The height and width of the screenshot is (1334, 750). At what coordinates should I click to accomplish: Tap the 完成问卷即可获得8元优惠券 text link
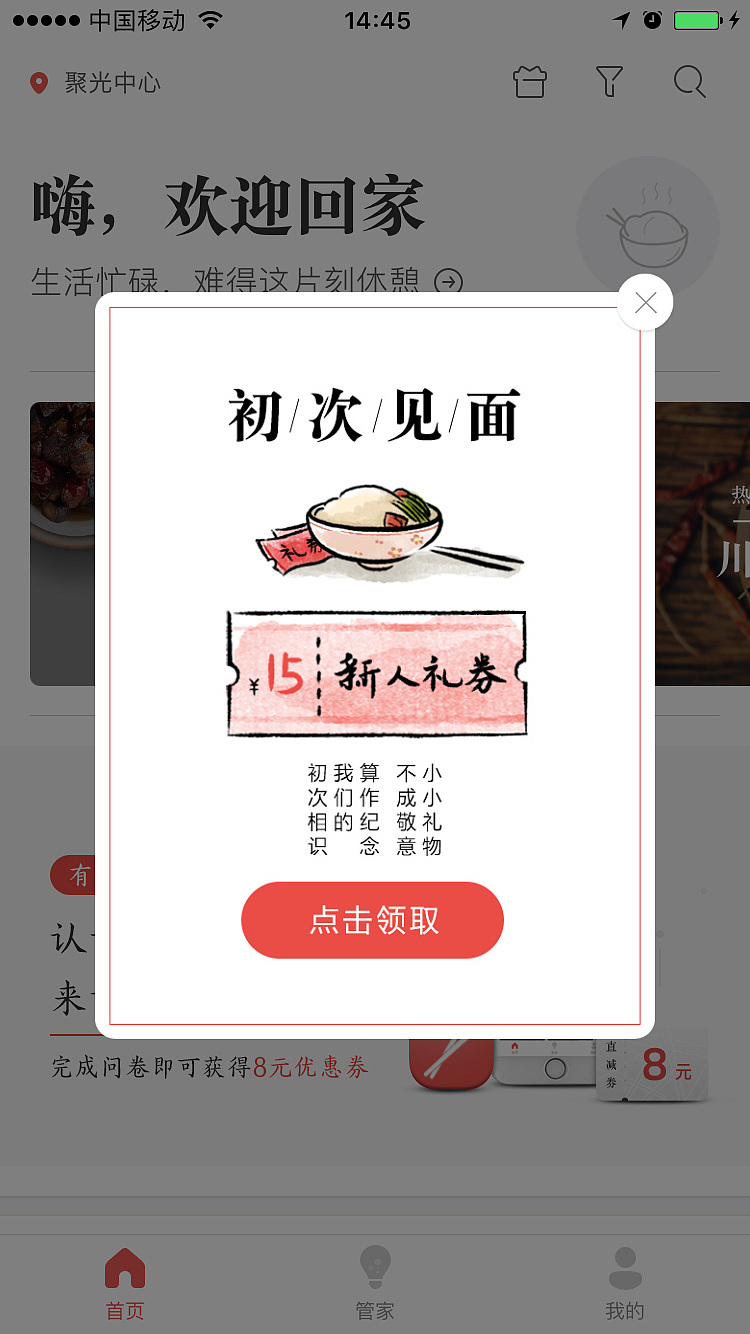click(205, 1068)
